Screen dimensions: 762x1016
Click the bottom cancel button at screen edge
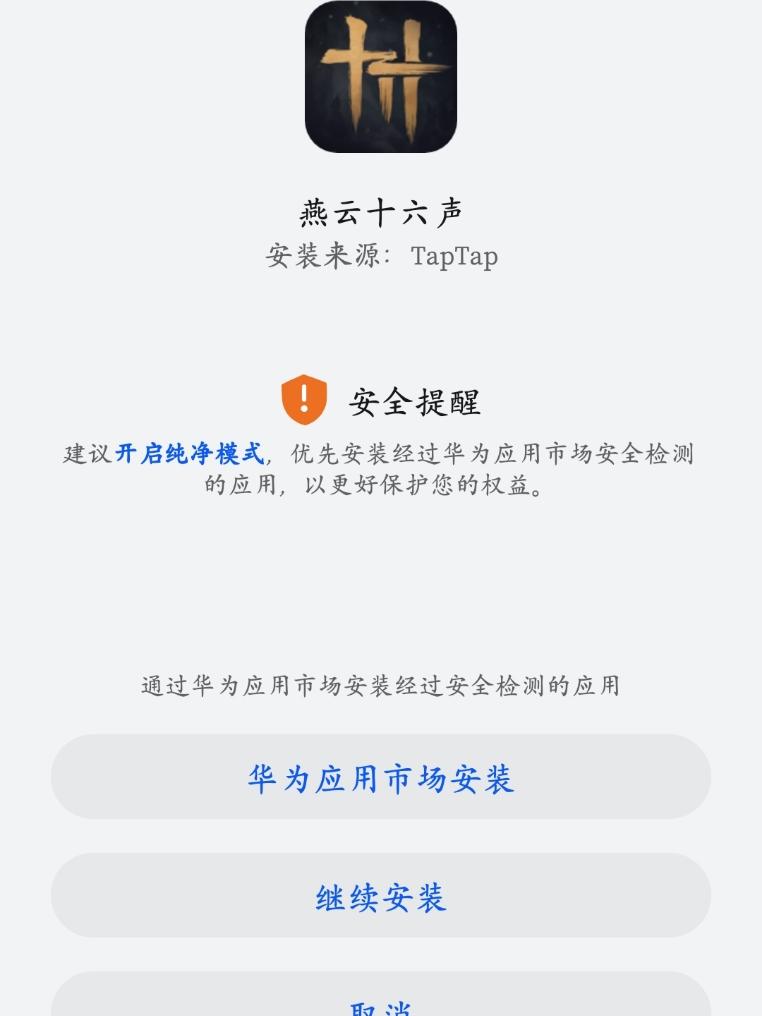pos(380,1005)
